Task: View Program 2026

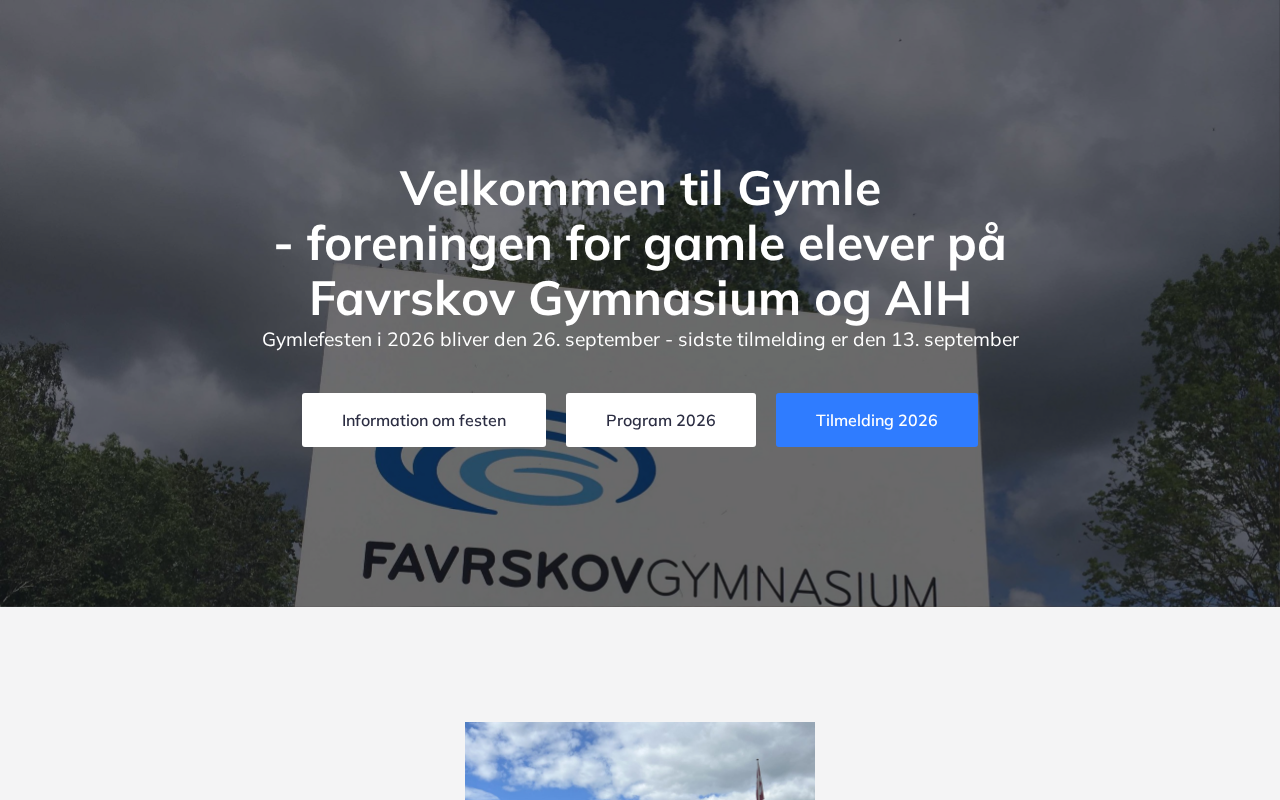Action: [x=660, y=420]
